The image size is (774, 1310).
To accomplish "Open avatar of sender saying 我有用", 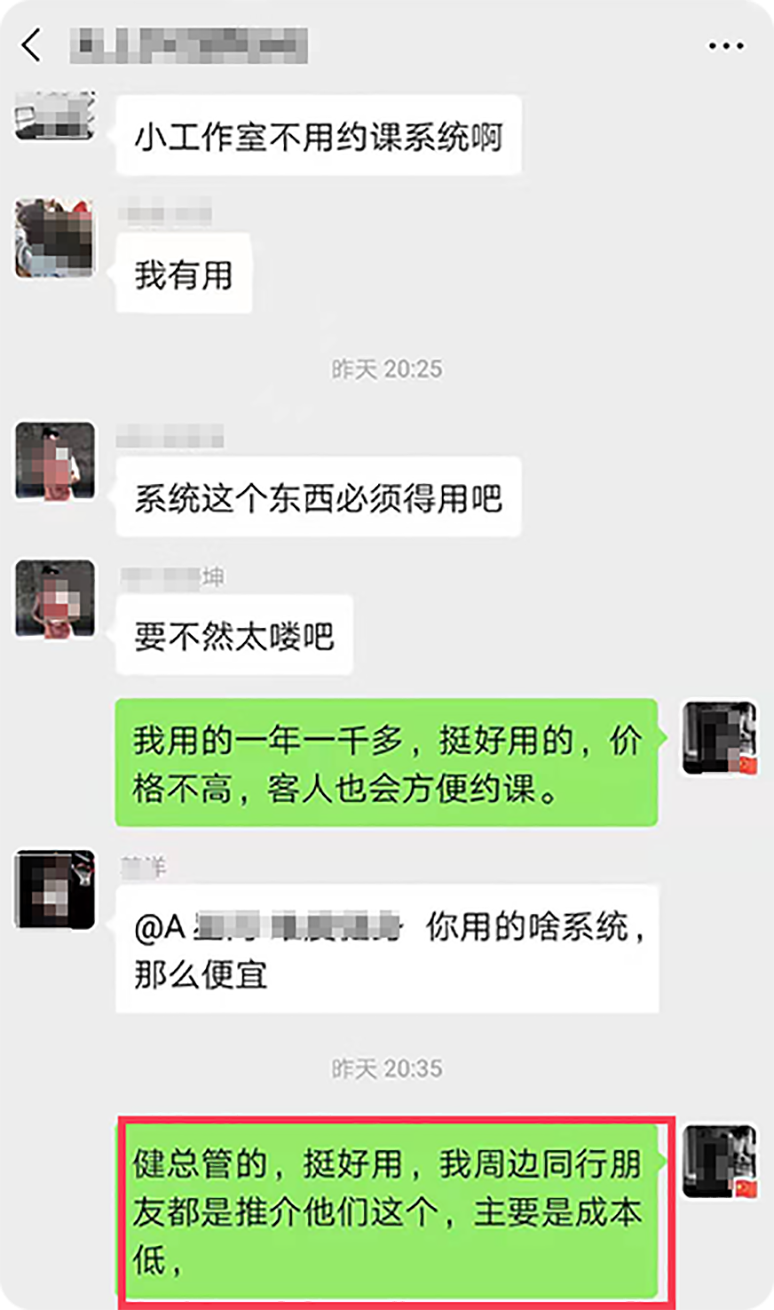I will click(x=54, y=238).
